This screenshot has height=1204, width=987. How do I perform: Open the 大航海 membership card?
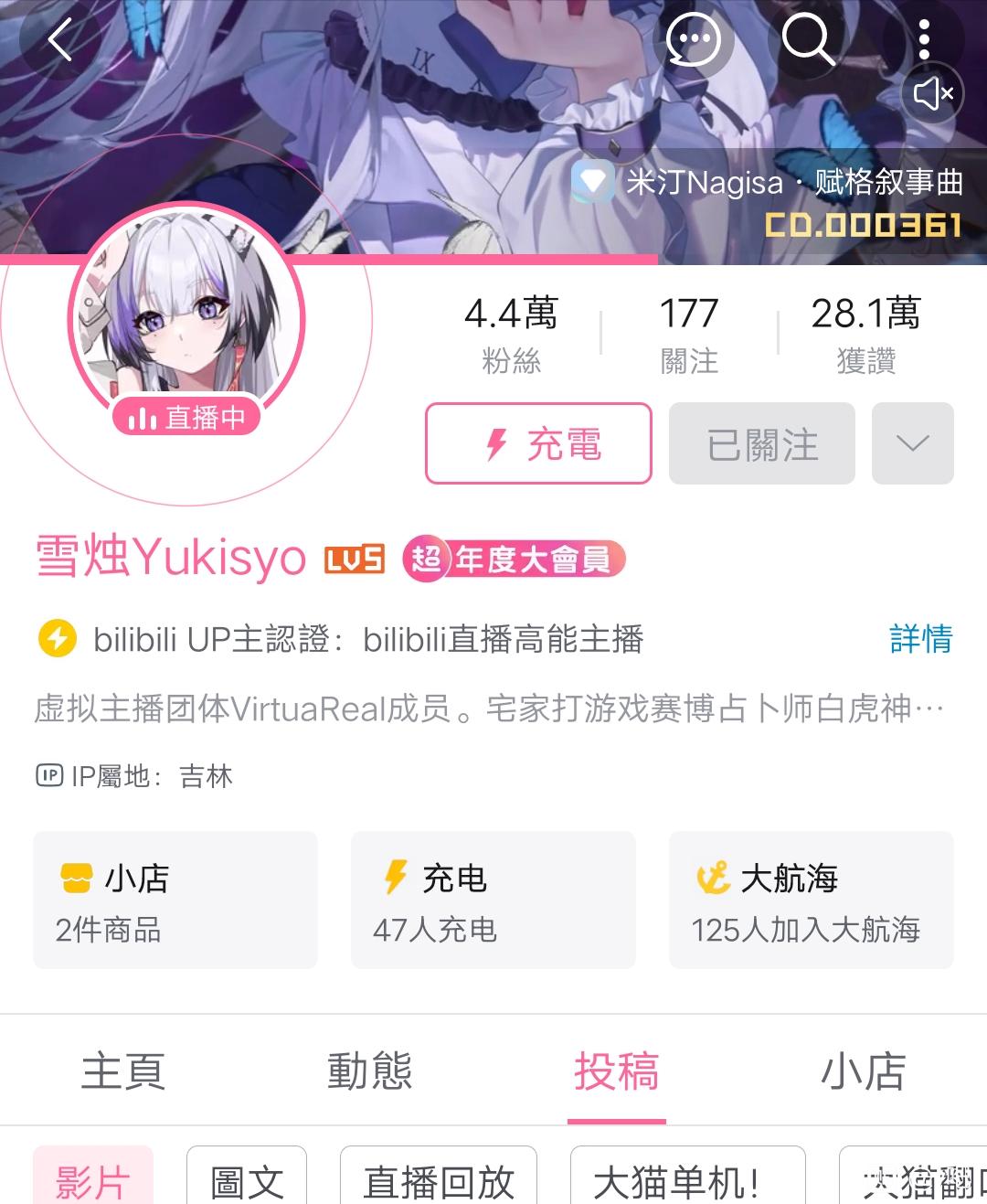coord(811,900)
